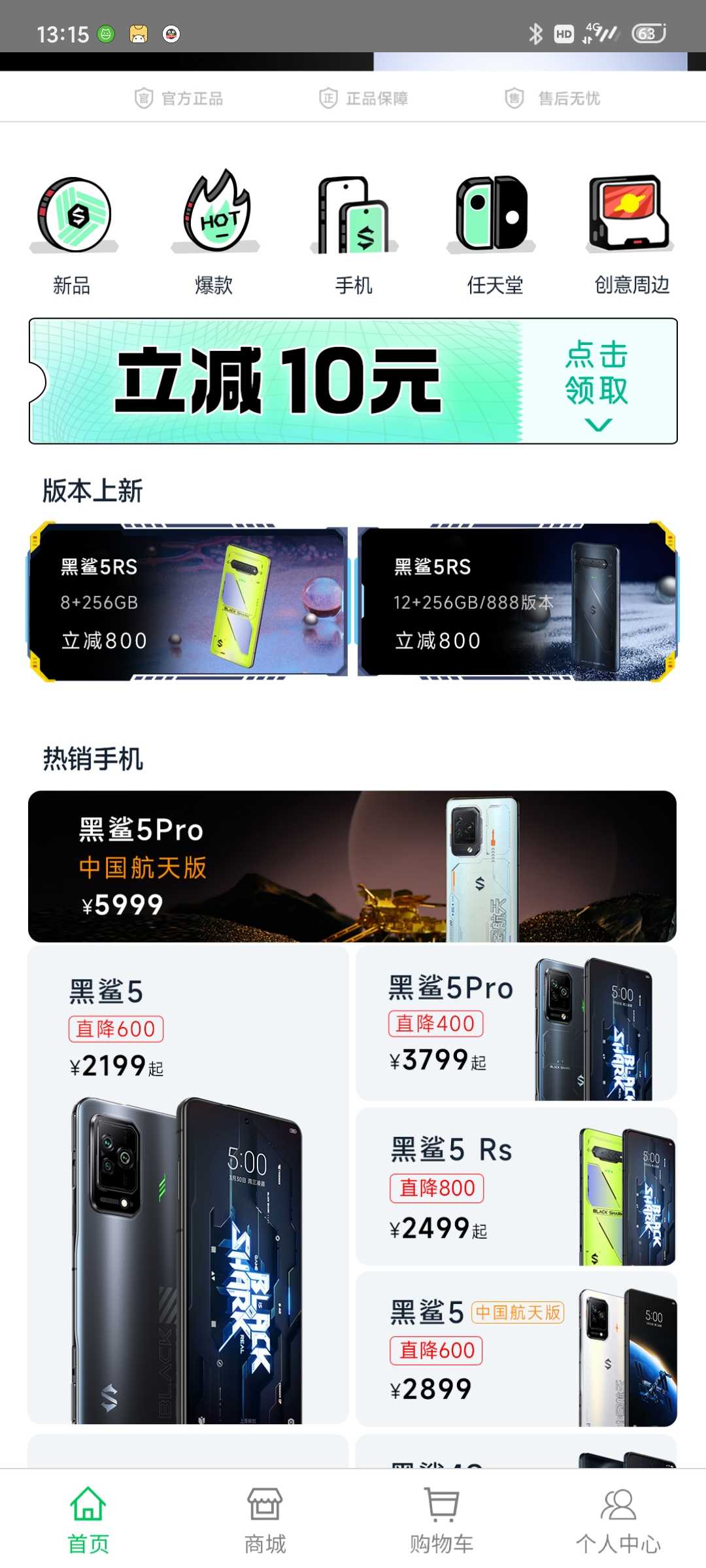The width and height of the screenshot is (706, 1568).
Task: View the 黑鲨5 ¥2199 product card
Action: [x=188, y=1184]
